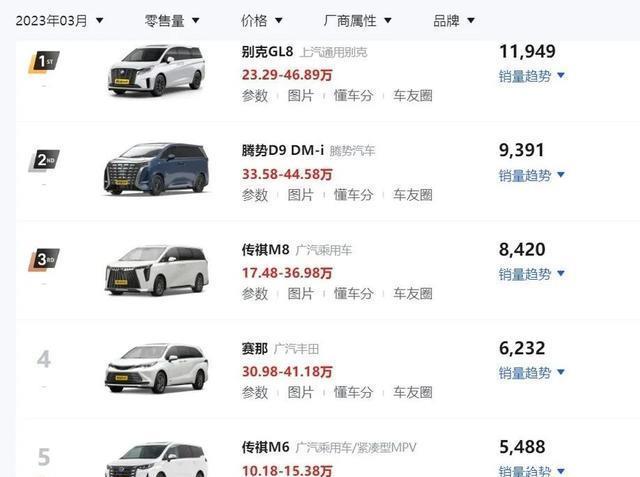Open the 价格 filter dropdown

coord(261,20)
